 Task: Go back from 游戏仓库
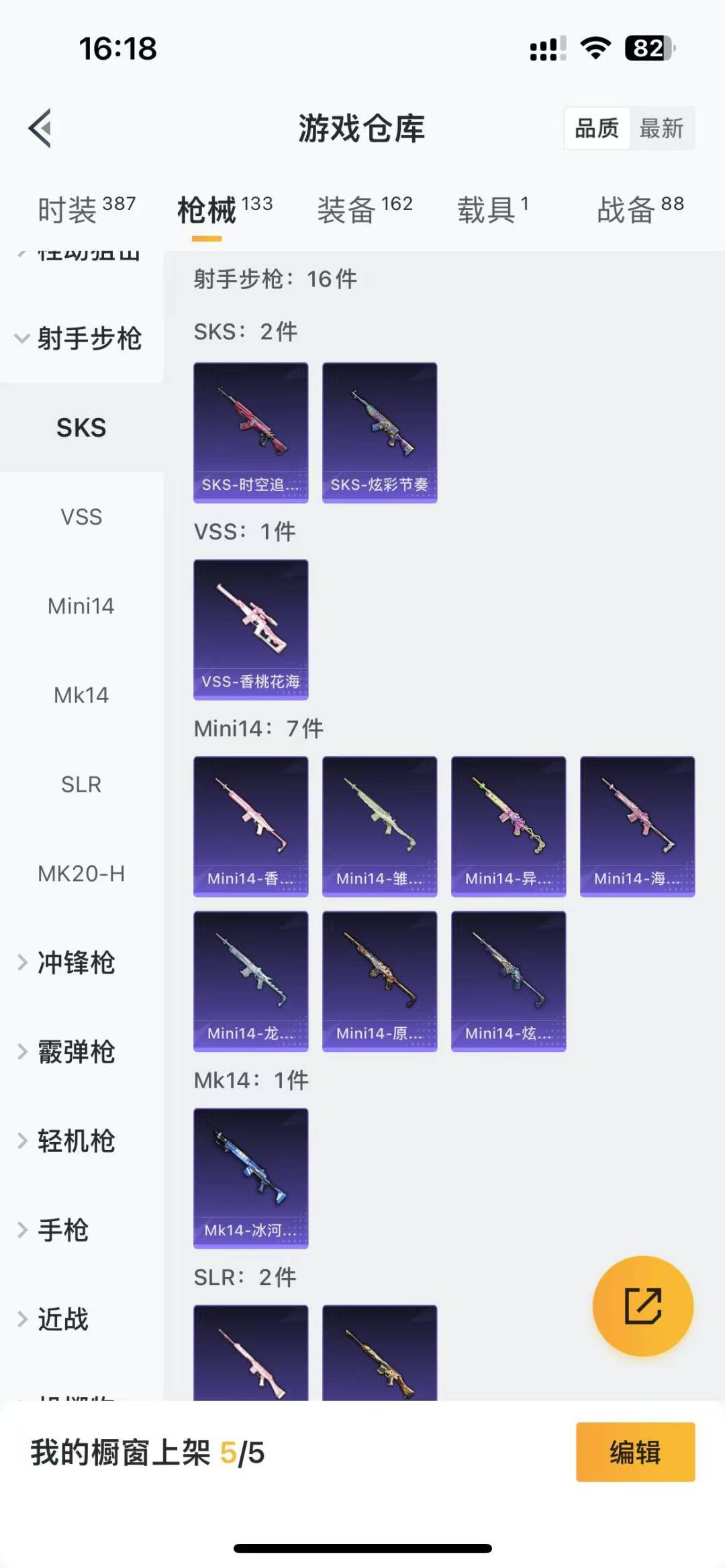tap(40, 127)
